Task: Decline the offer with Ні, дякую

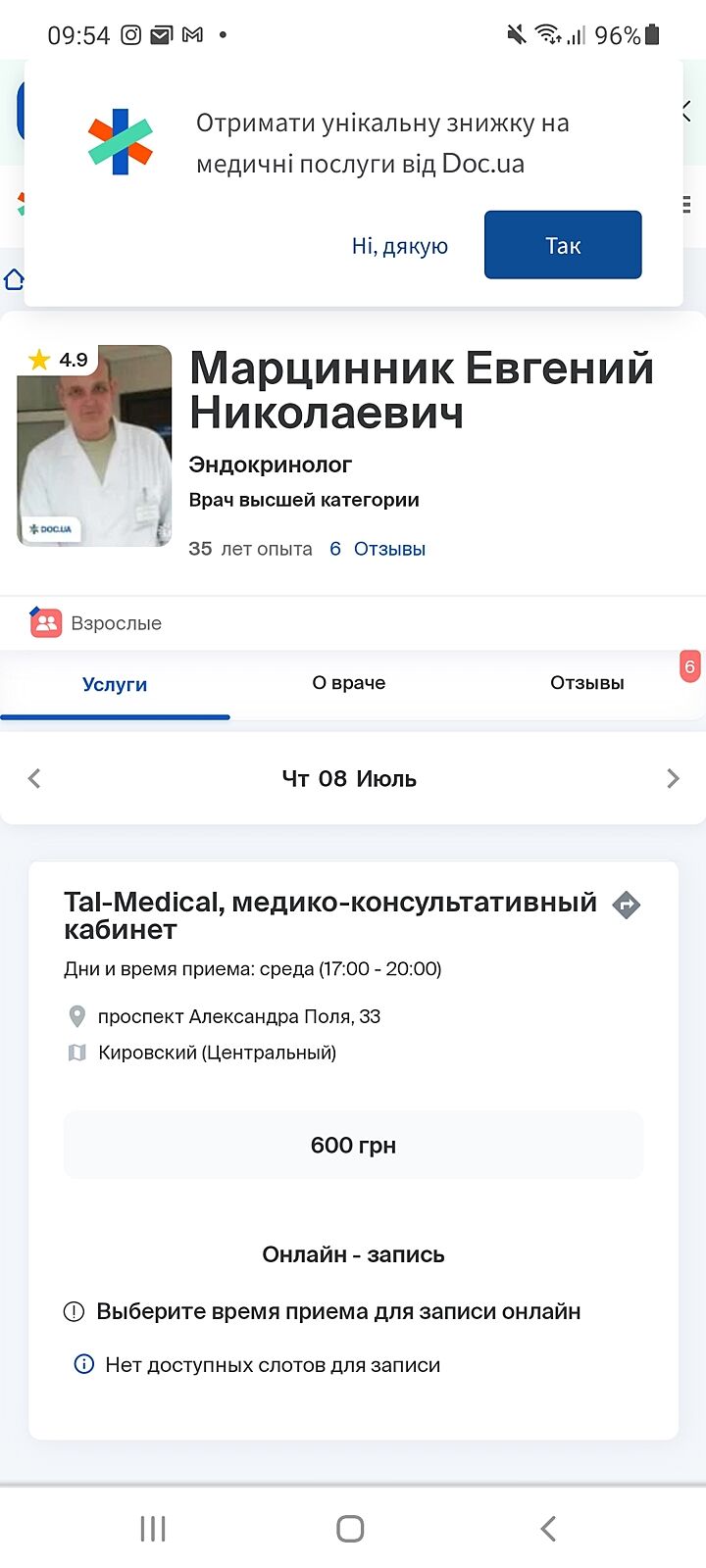Action: click(399, 246)
